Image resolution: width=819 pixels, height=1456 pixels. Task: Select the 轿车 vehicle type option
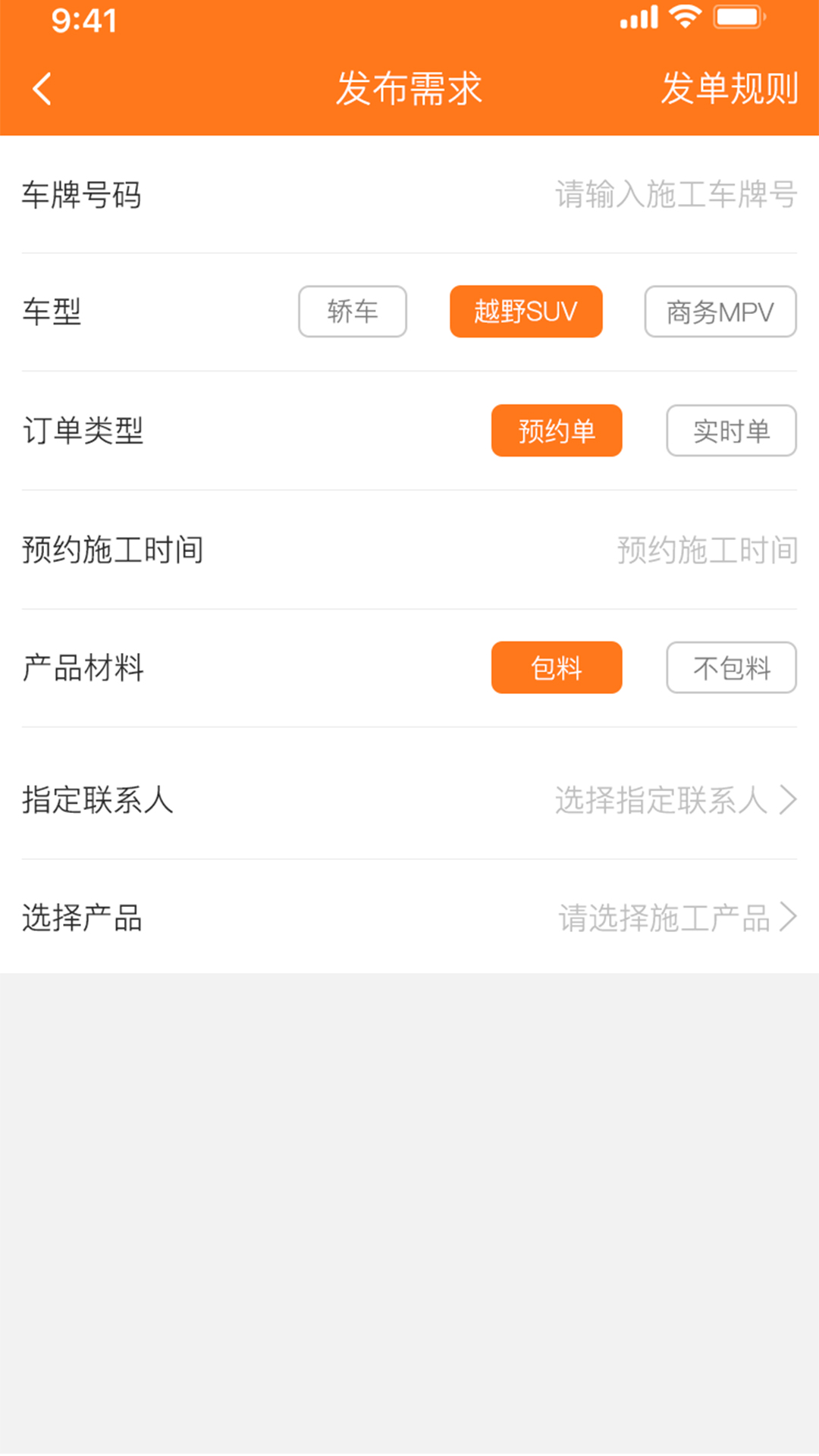click(352, 311)
